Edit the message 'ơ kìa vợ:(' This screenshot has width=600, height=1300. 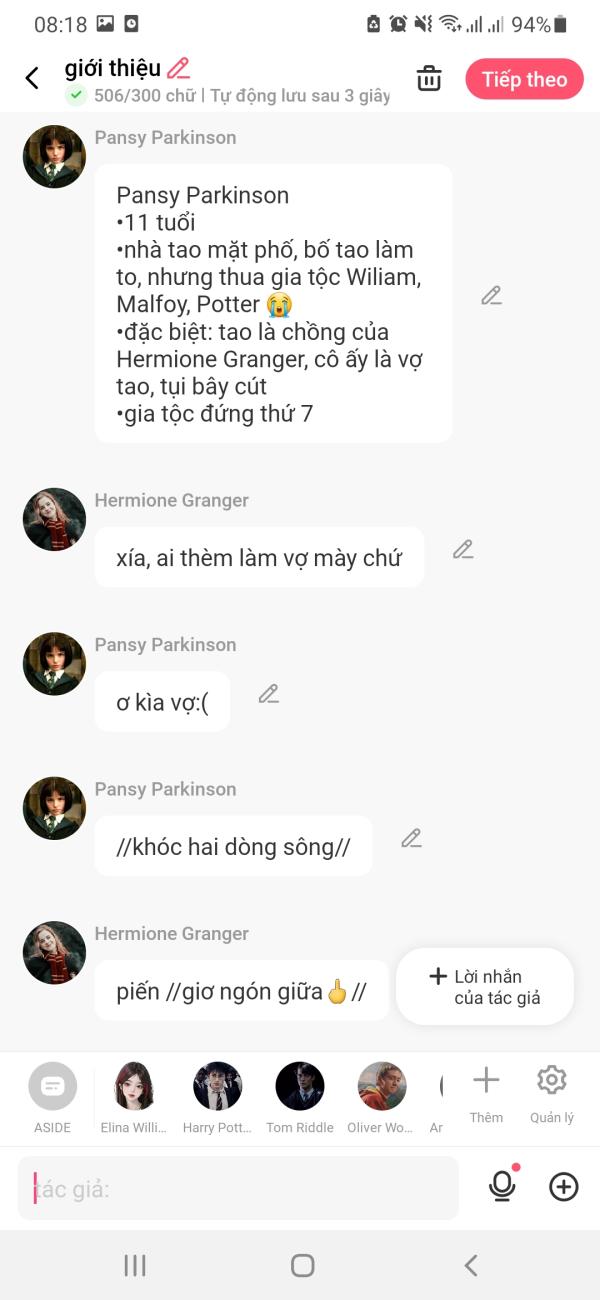click(x=268, y=694)
